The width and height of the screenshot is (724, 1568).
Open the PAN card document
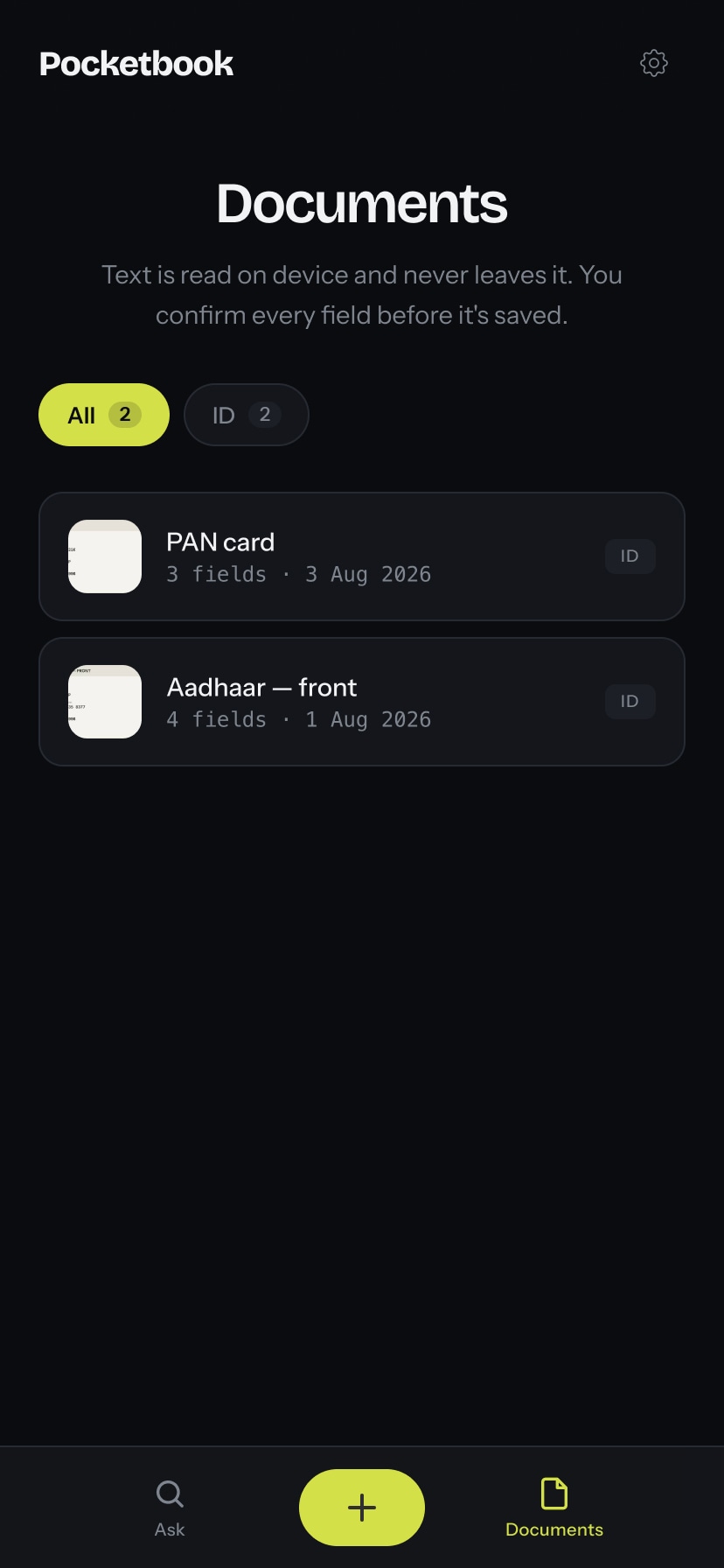pyautogui.click(x=362, y=556)
